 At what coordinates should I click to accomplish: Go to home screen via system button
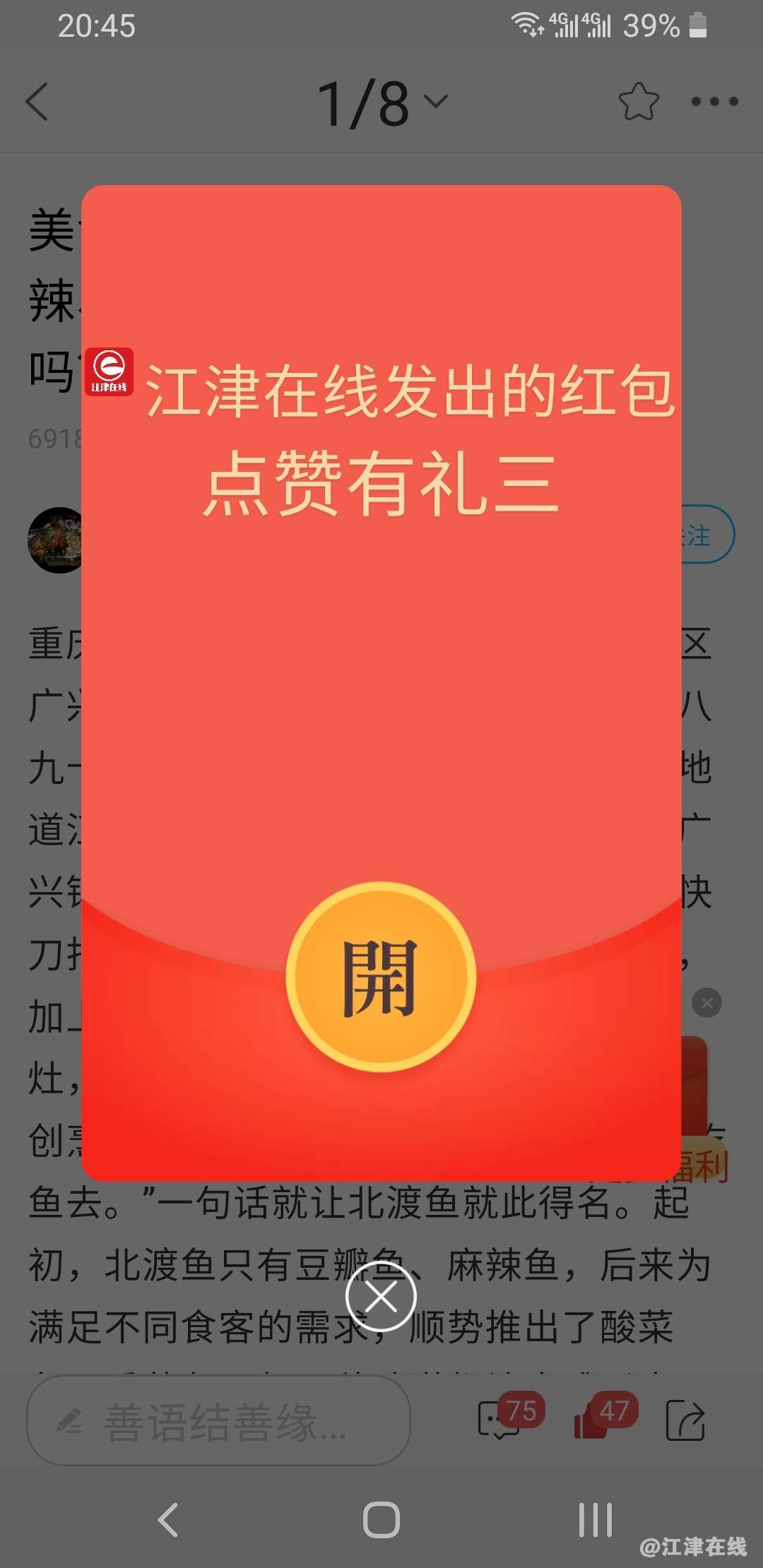point(381,1520)
